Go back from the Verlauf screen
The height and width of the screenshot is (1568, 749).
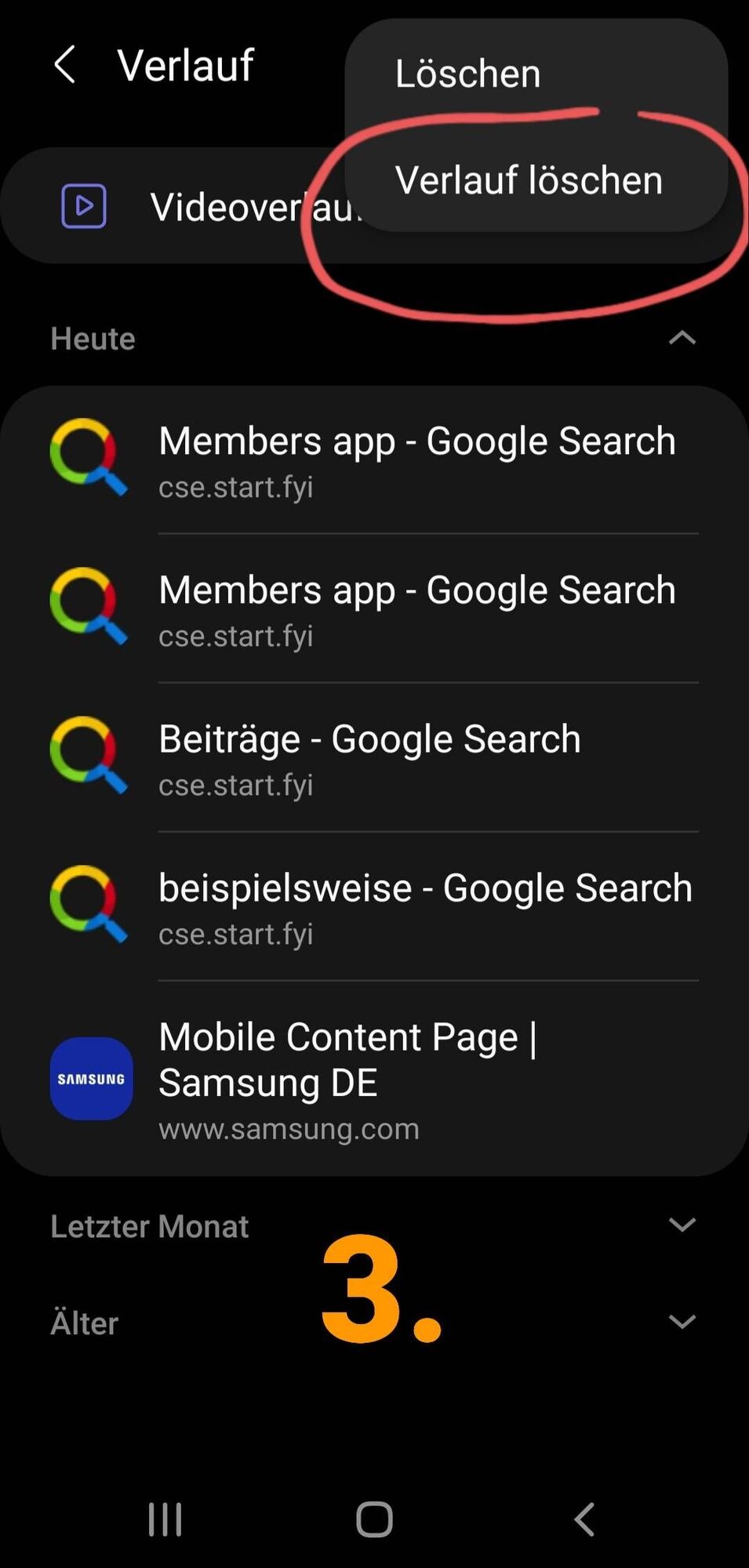[65, 64]
